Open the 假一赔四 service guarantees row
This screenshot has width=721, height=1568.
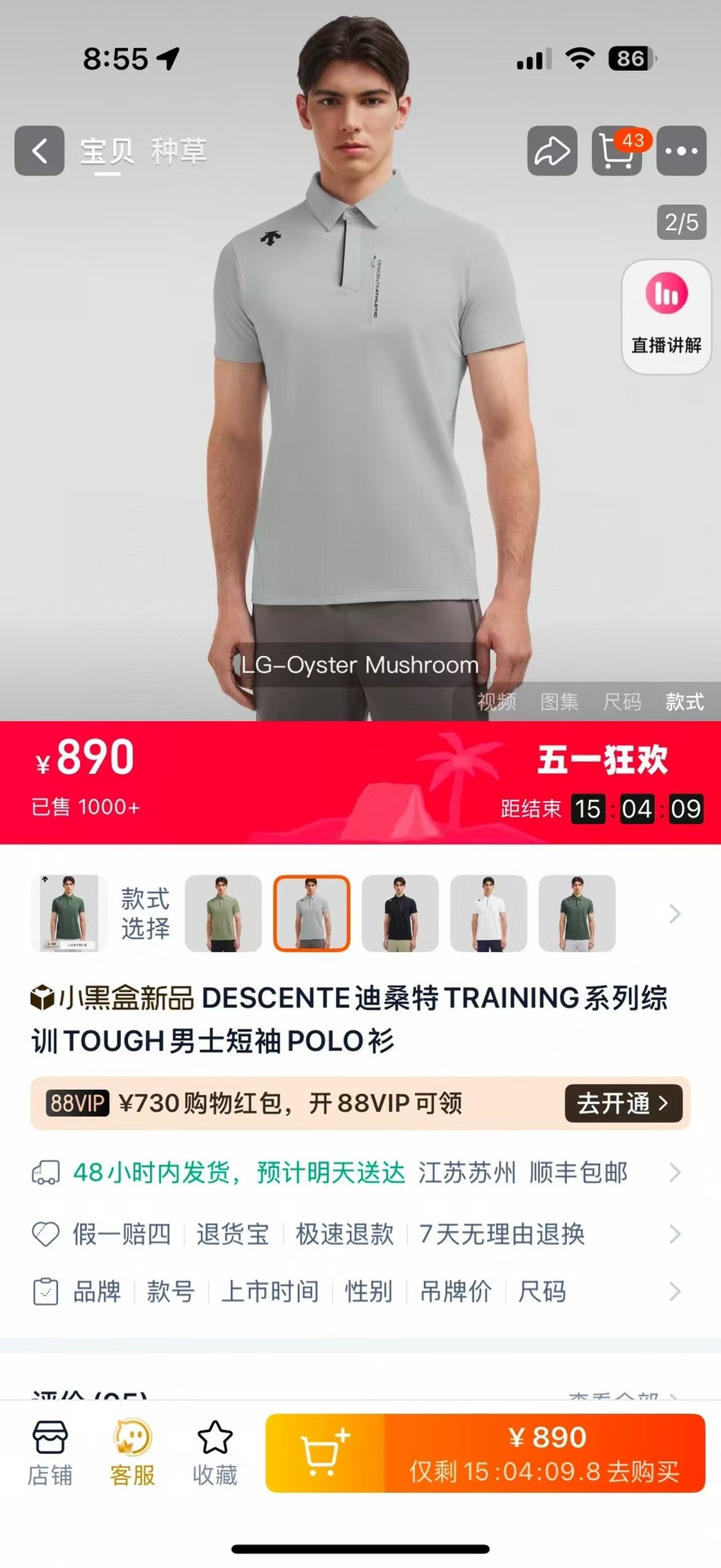359,1234
